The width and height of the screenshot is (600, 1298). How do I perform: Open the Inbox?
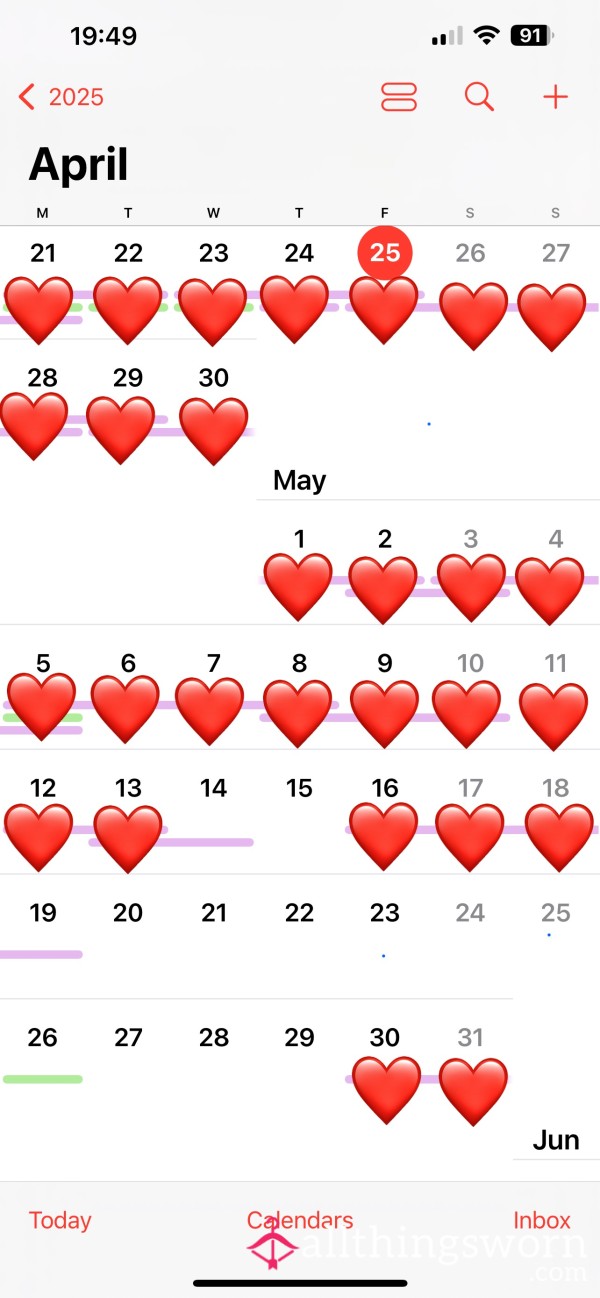(x=542, y=1221)
